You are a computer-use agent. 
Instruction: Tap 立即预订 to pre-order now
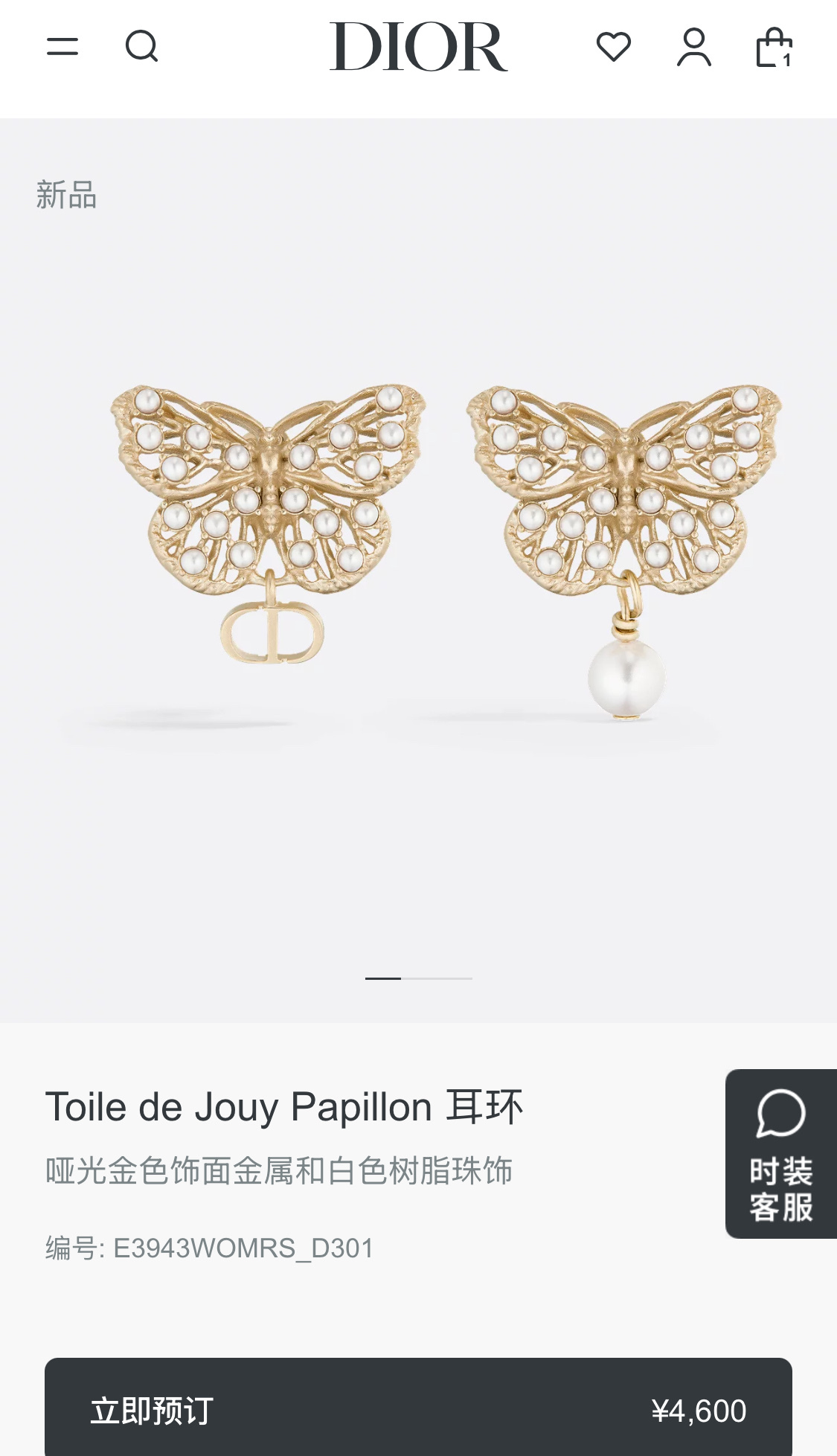coord(418,1410)
